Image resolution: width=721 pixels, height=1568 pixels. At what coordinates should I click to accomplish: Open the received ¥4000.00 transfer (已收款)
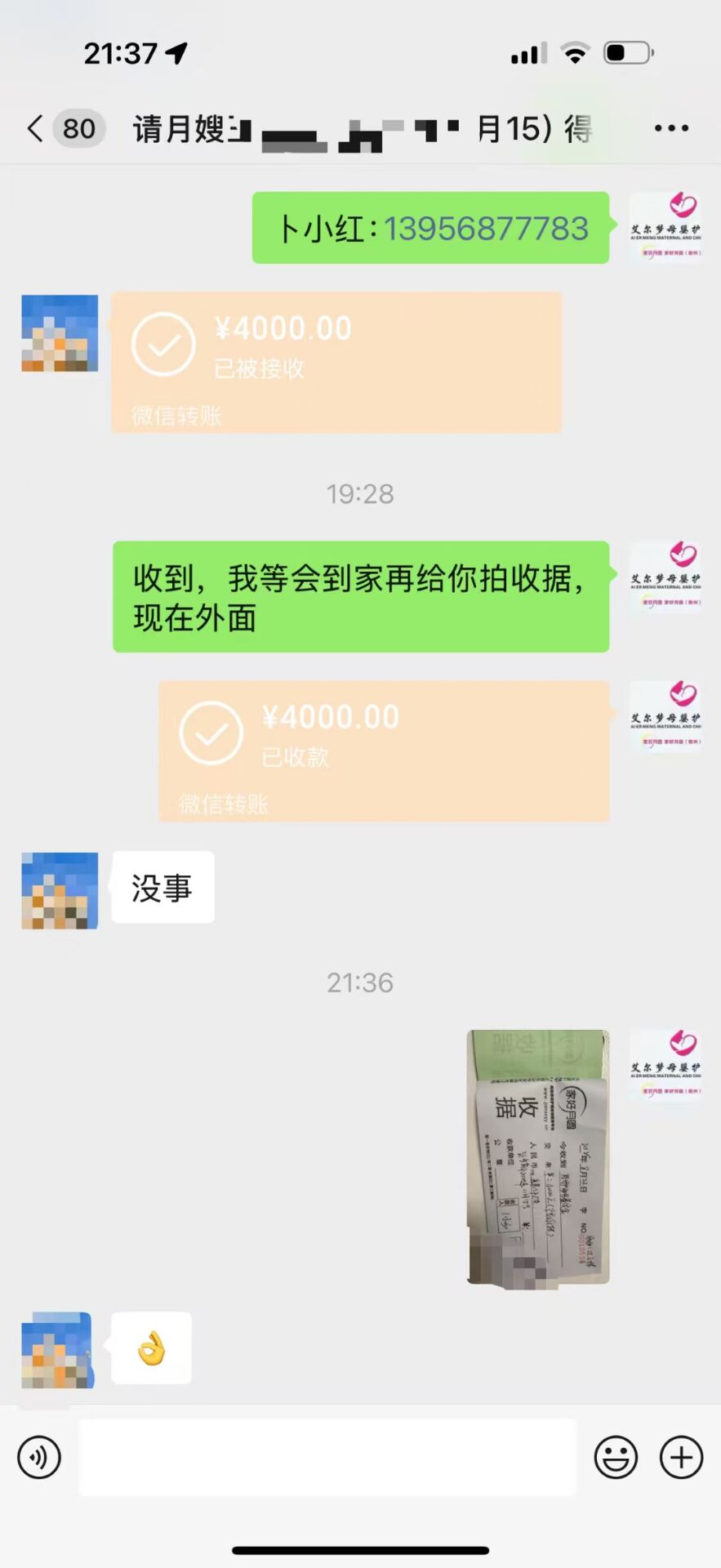pos(384,751)
